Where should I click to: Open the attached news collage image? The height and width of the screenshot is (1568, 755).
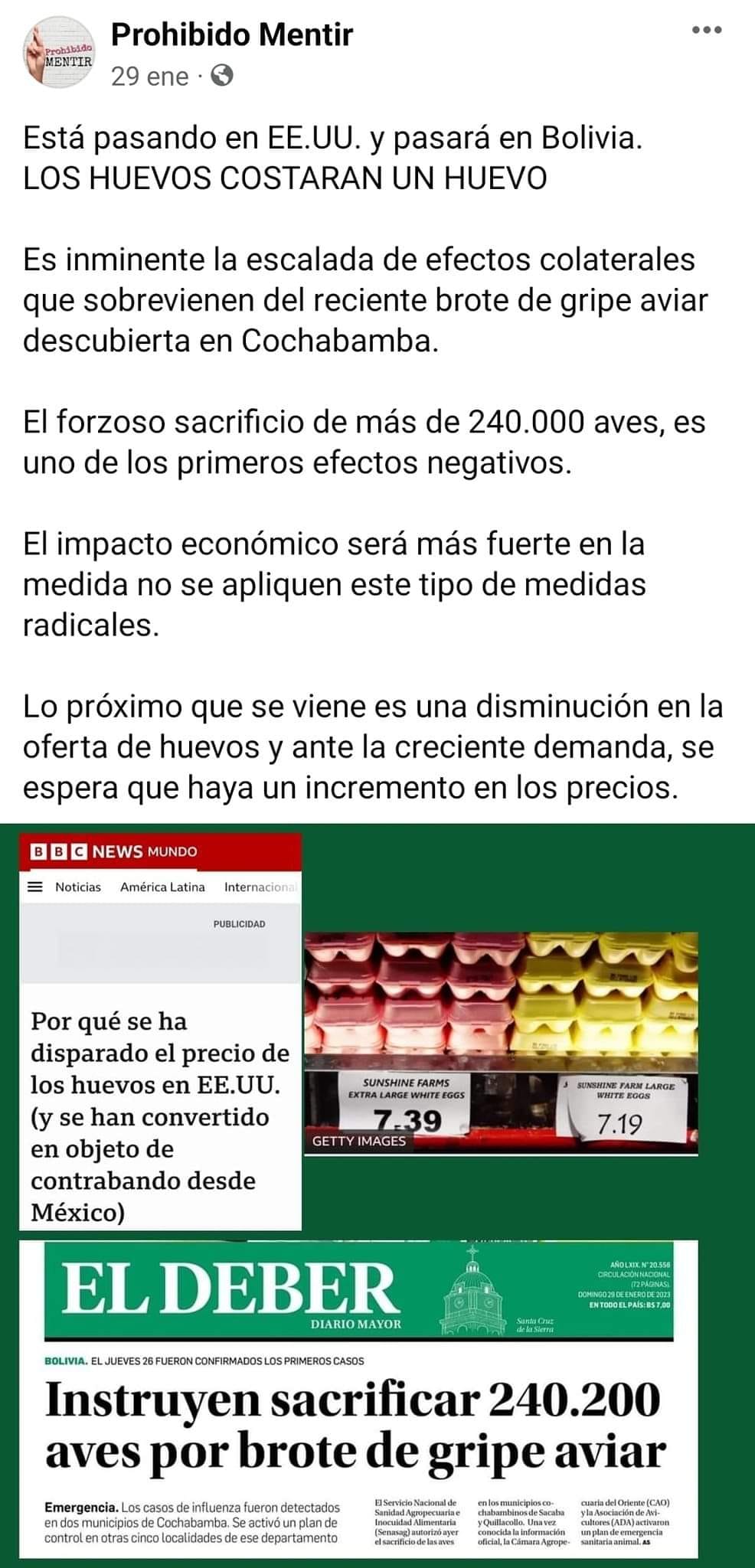coord(377,1194)
